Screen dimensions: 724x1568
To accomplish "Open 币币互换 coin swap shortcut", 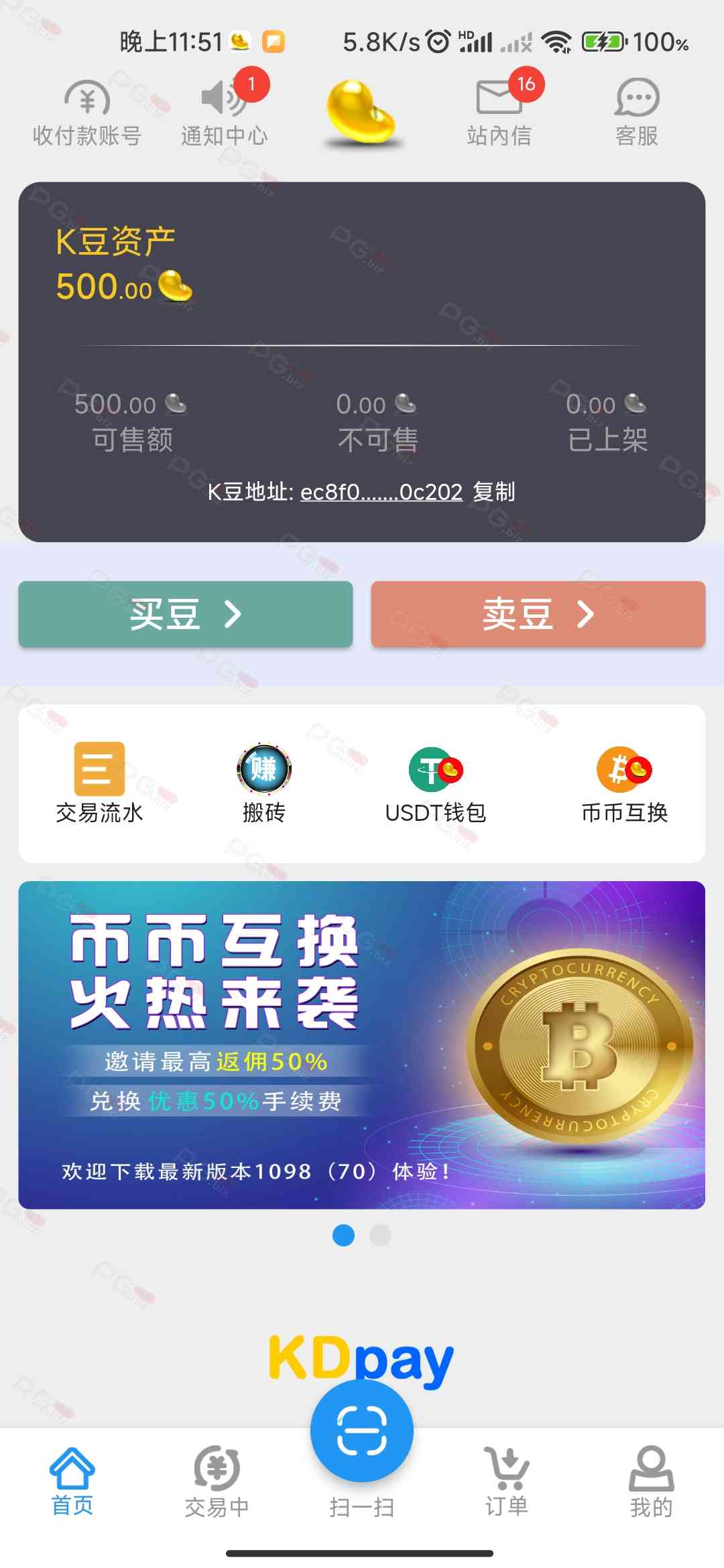I will [624, 783].
